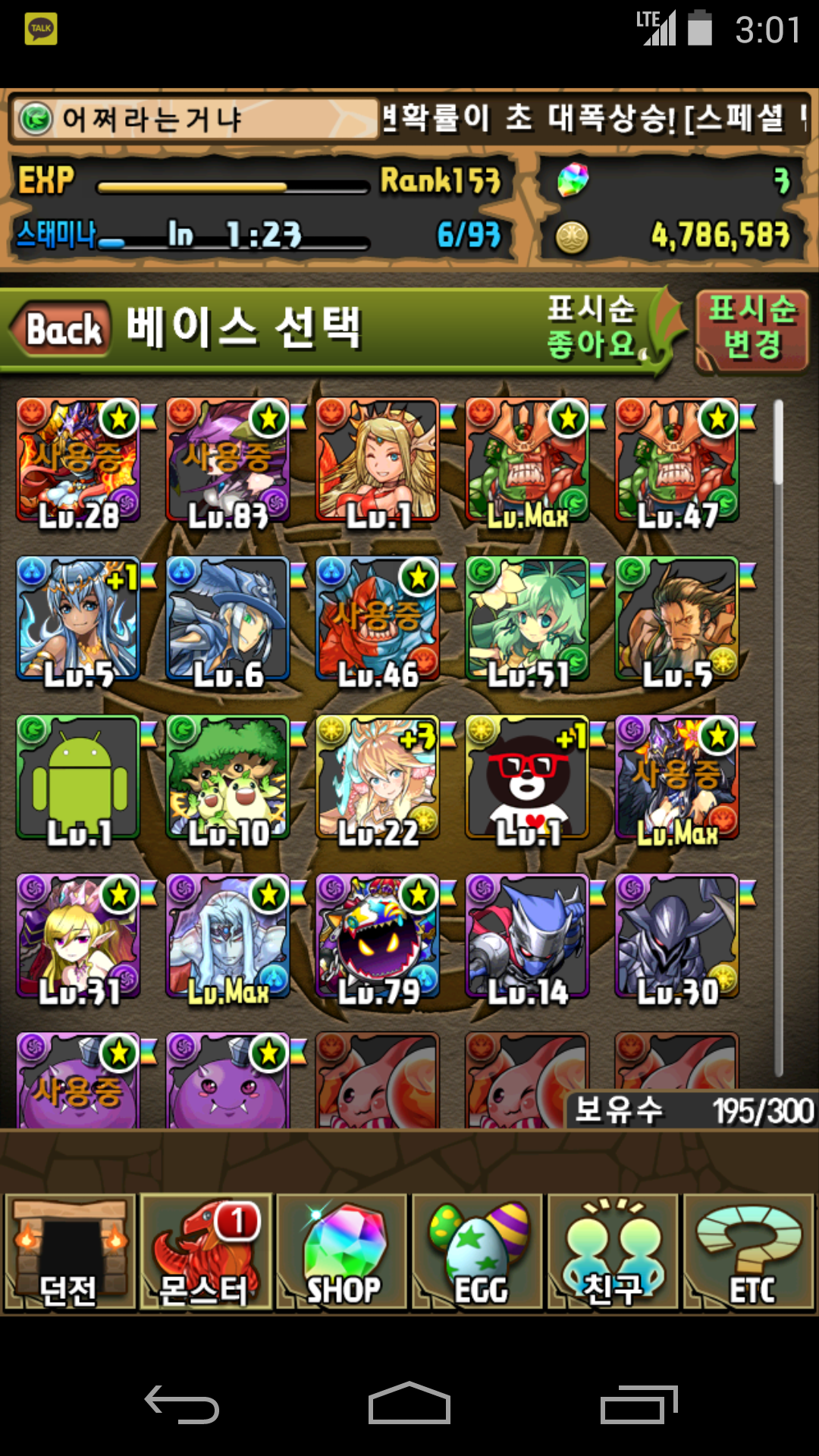Tap the Back button

[62, 329]
